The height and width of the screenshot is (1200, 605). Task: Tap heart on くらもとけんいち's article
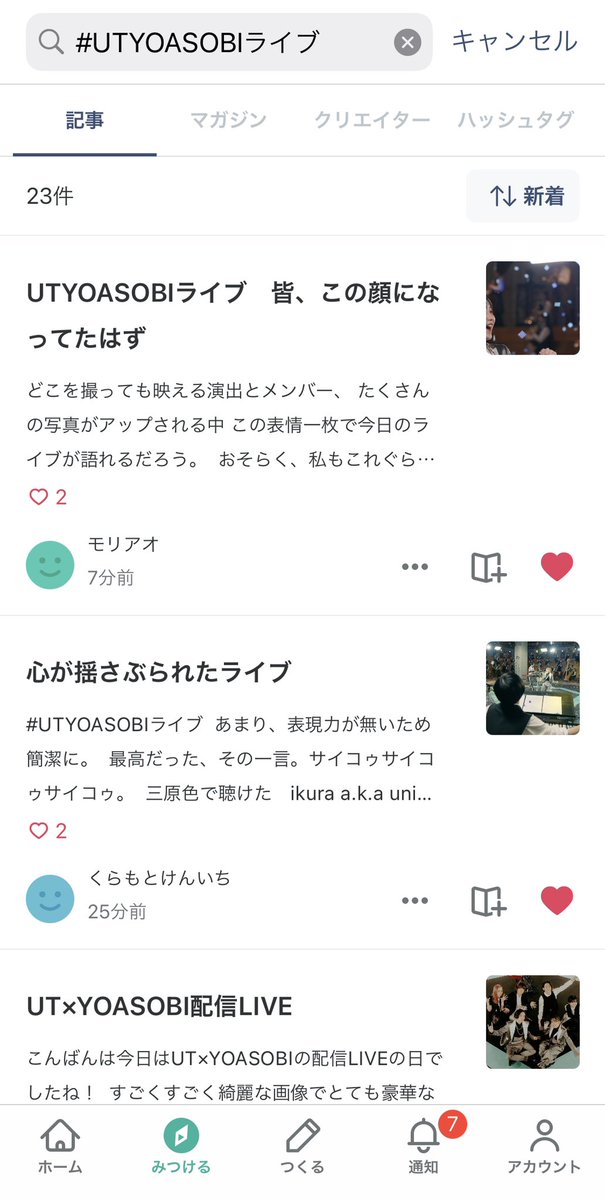coord(557,900)
